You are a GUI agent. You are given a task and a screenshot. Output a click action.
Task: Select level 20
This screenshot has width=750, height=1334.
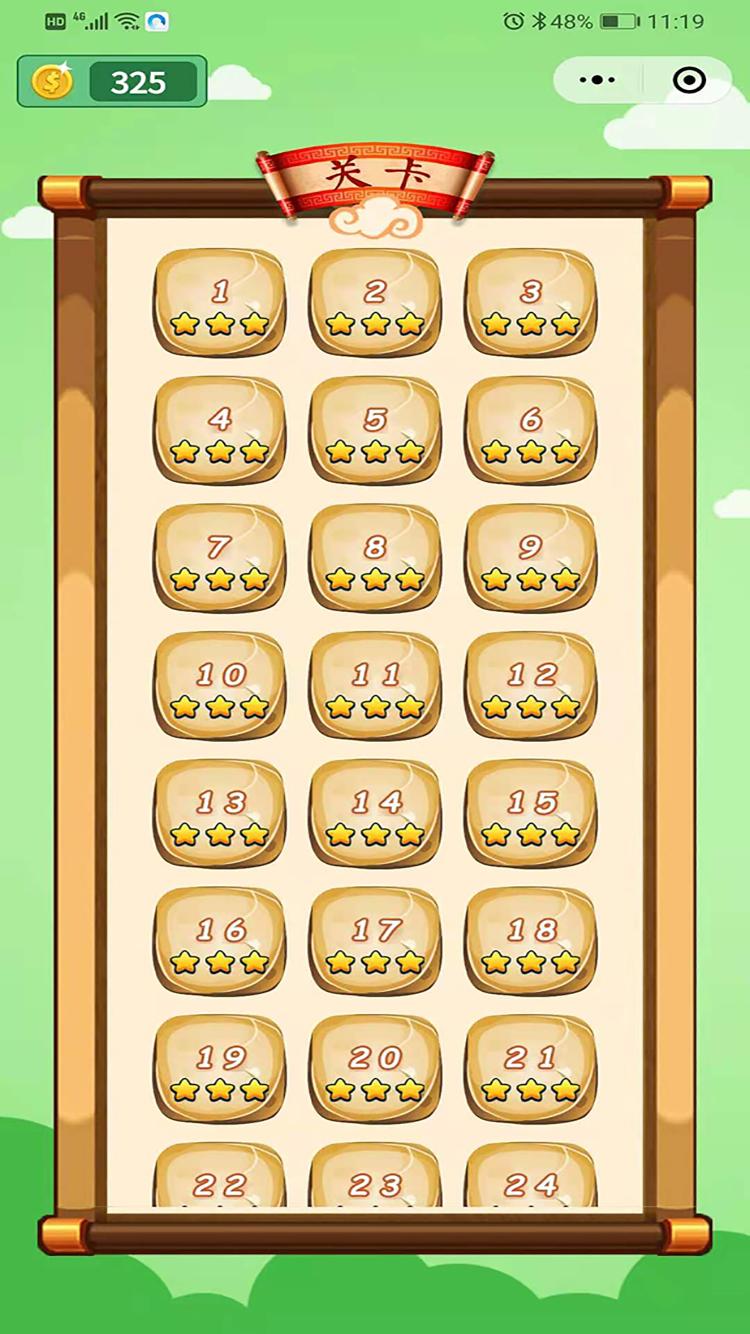[375, 1070]
